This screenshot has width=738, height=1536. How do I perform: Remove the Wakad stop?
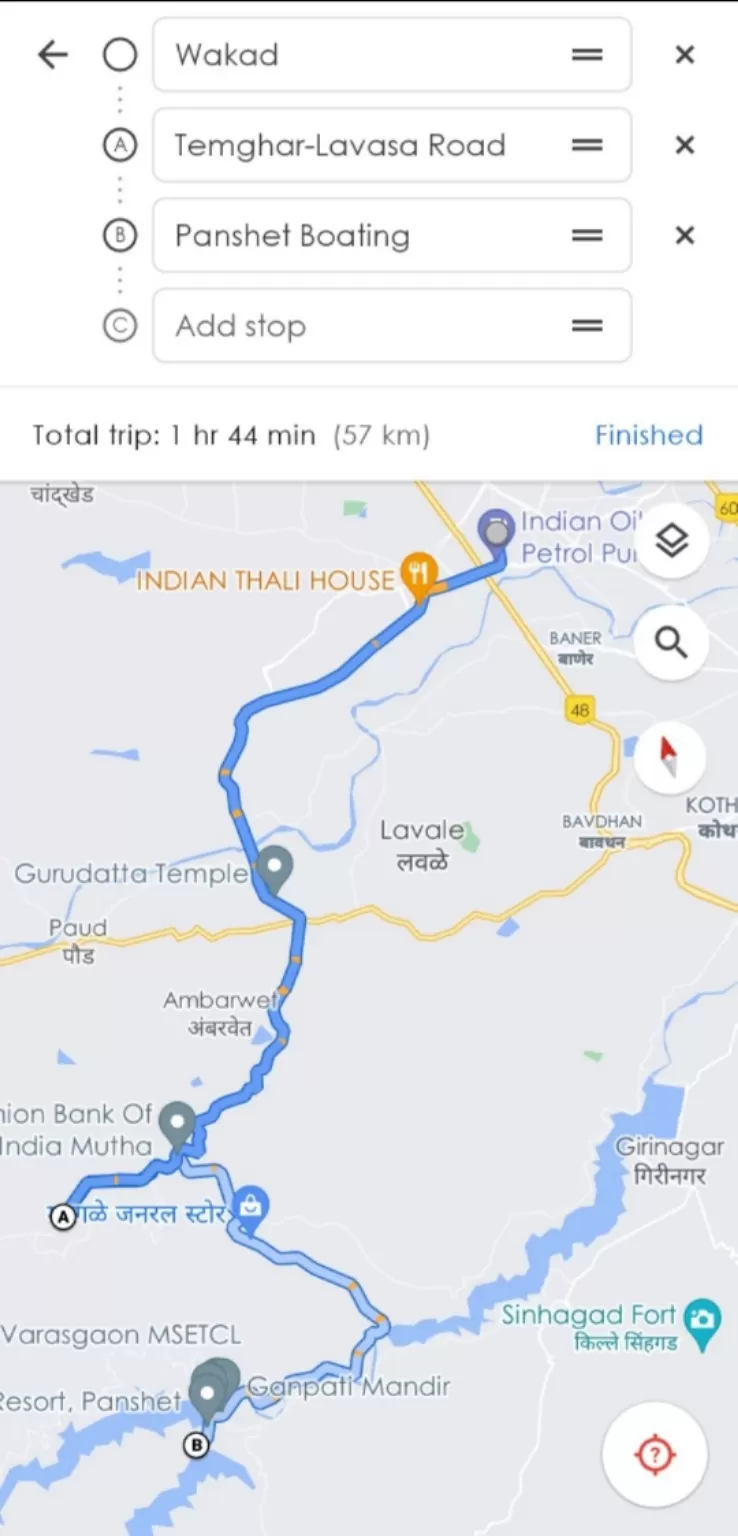(684, 55)
